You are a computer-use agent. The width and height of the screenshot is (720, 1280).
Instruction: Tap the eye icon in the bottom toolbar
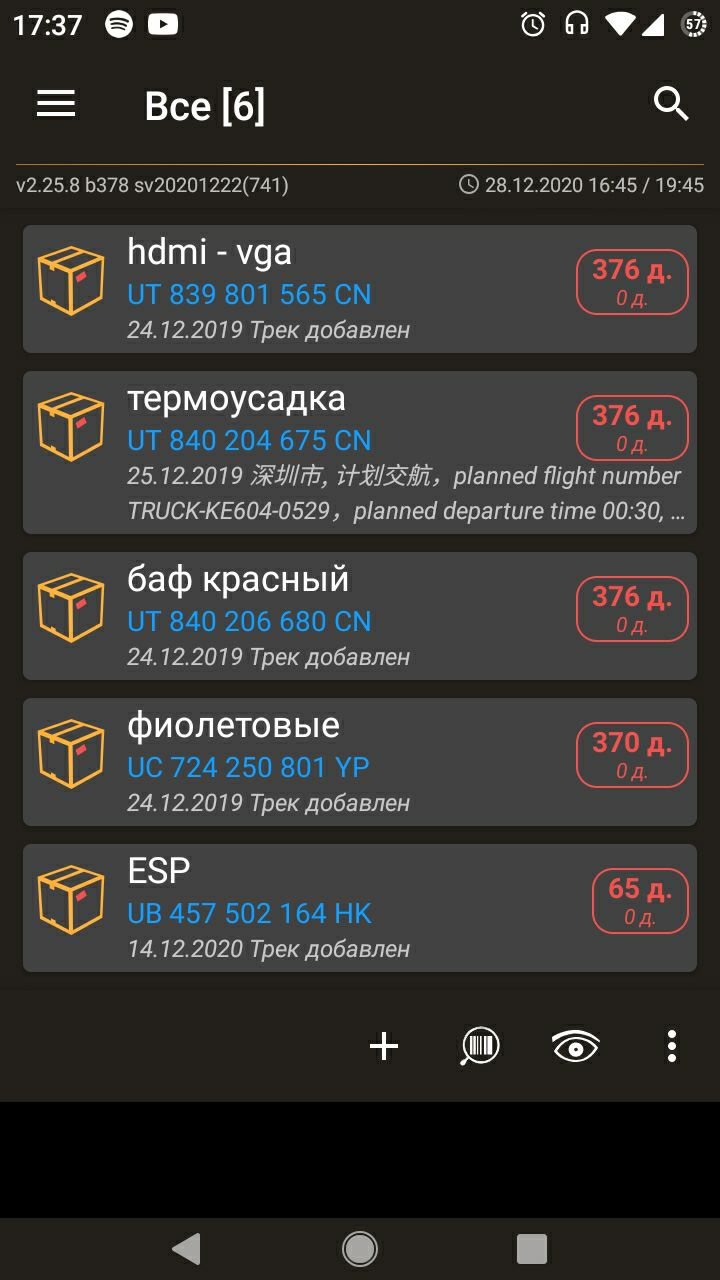(576, 1047)
